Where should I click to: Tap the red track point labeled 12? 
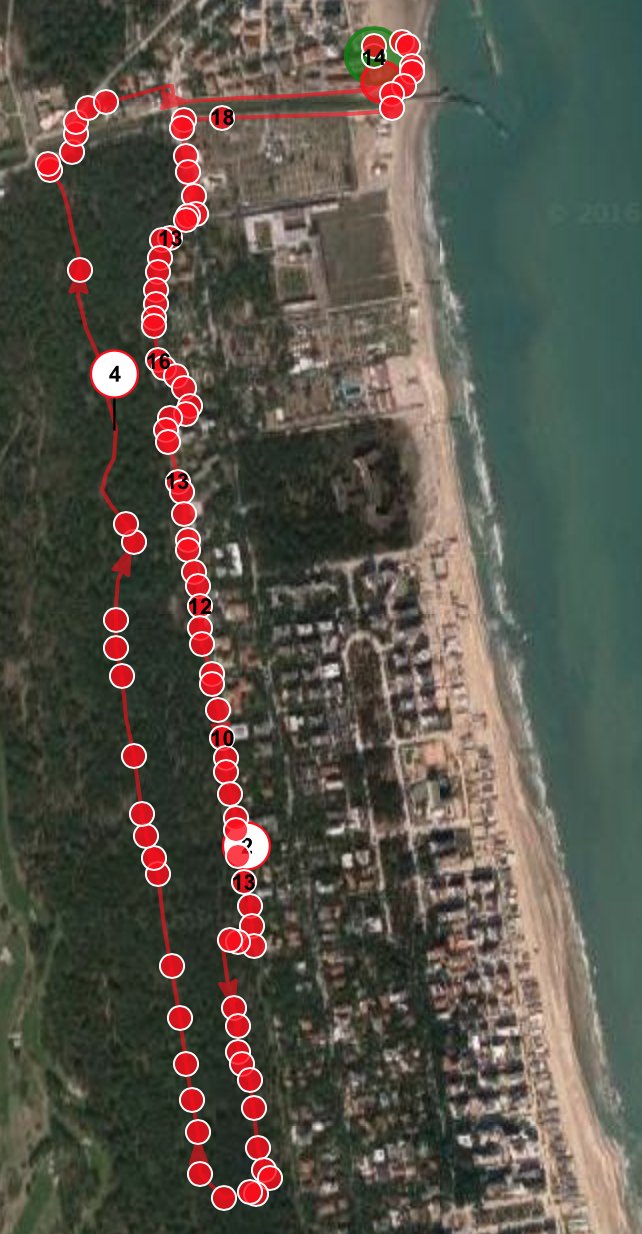[200, 606]
